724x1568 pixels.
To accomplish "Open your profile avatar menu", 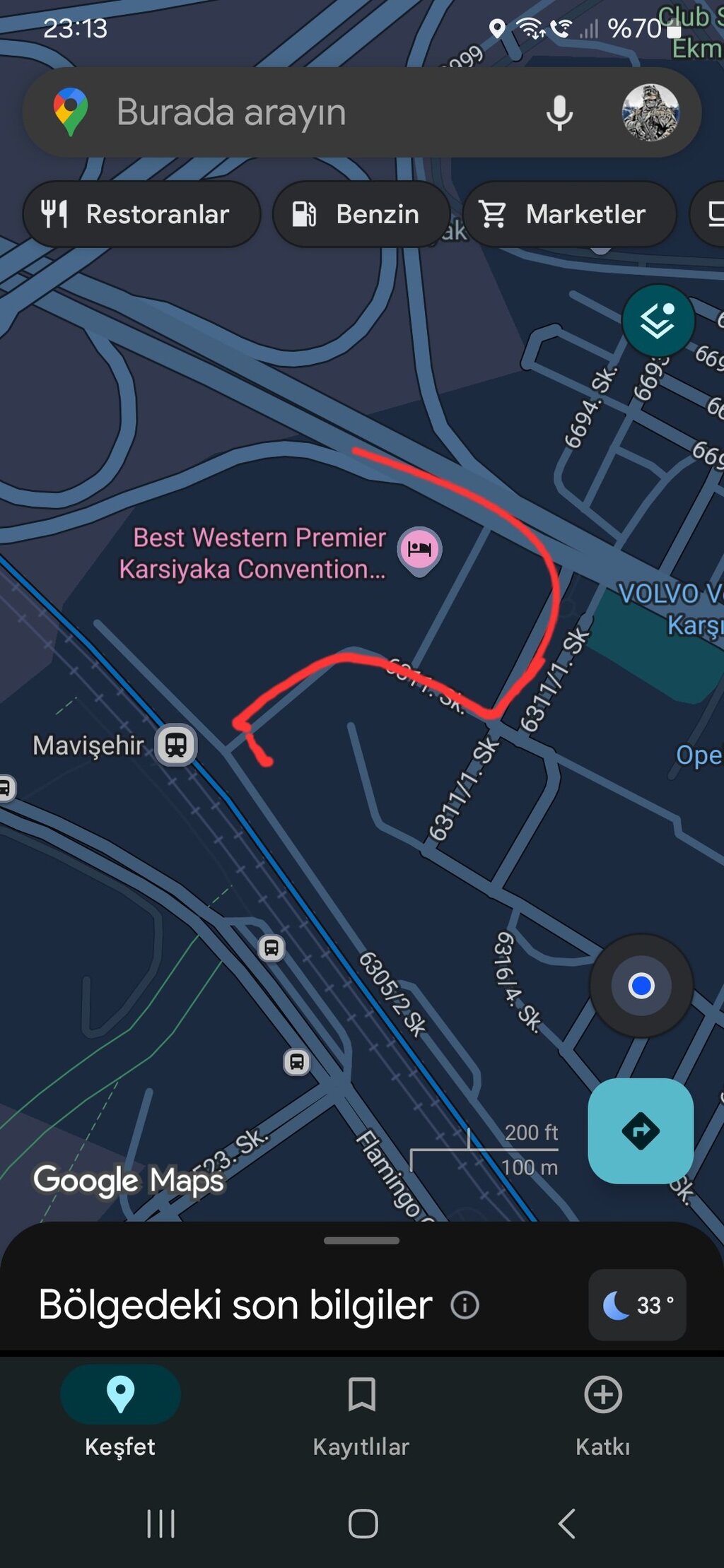I will click(x=650, y=113).
